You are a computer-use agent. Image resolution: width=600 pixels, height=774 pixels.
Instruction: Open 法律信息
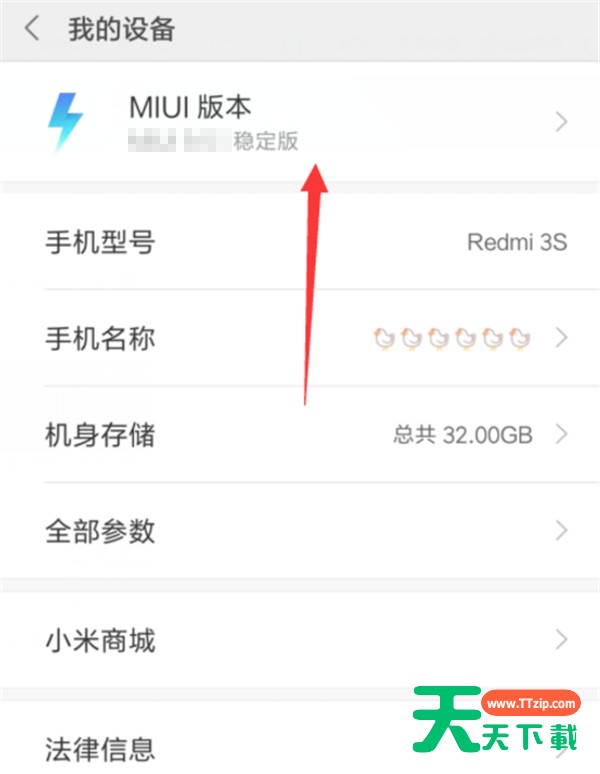point(200,747)
